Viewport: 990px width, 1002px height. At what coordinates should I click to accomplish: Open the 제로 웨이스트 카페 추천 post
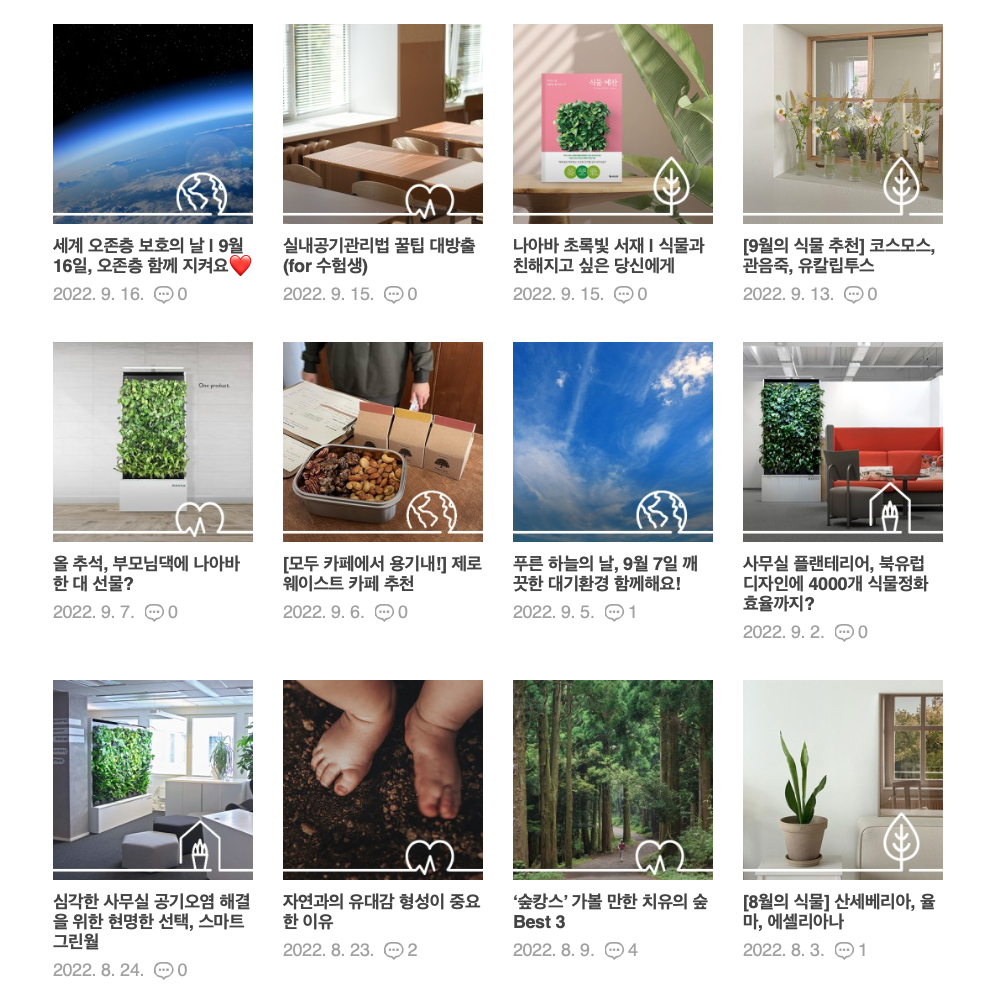pos(382,573)
